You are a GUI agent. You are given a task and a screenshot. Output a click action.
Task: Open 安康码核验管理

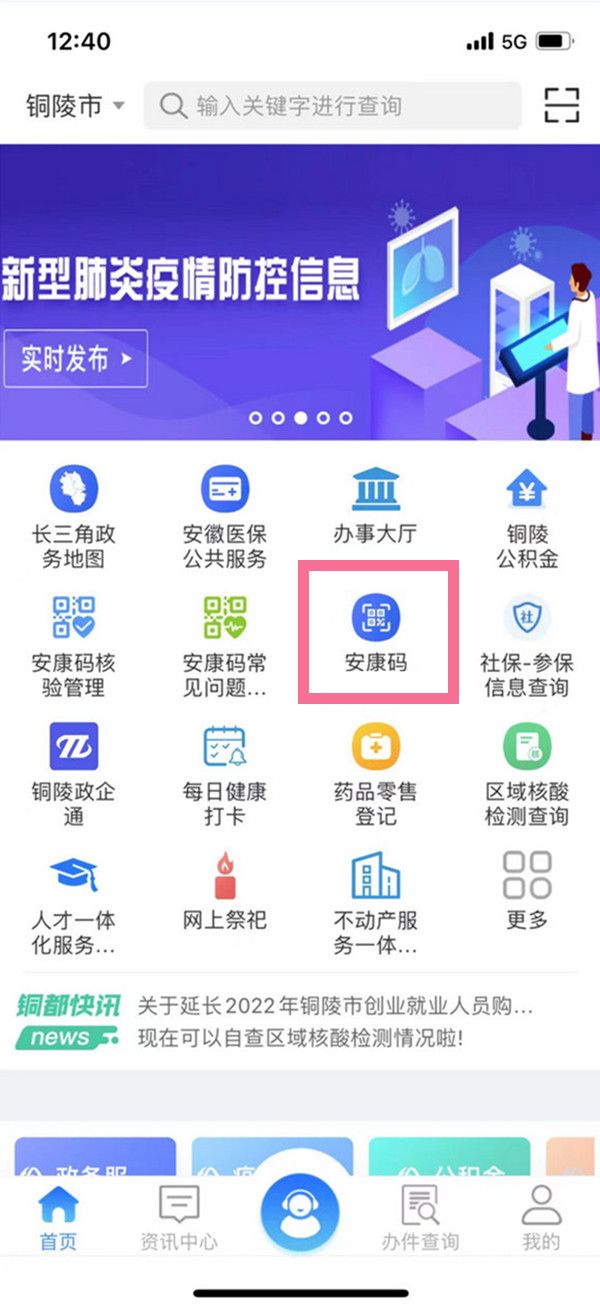pyautogui.click(x=73, y=646)
